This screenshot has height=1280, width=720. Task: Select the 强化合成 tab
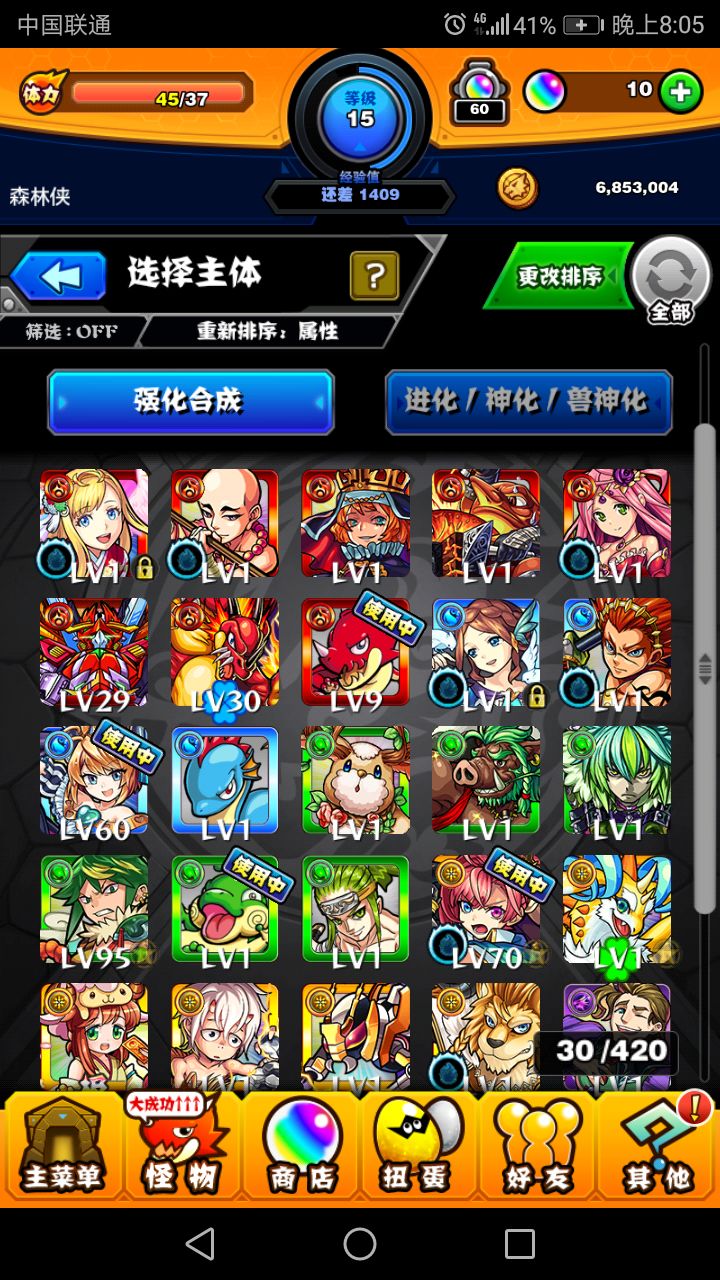pos(190,401)
